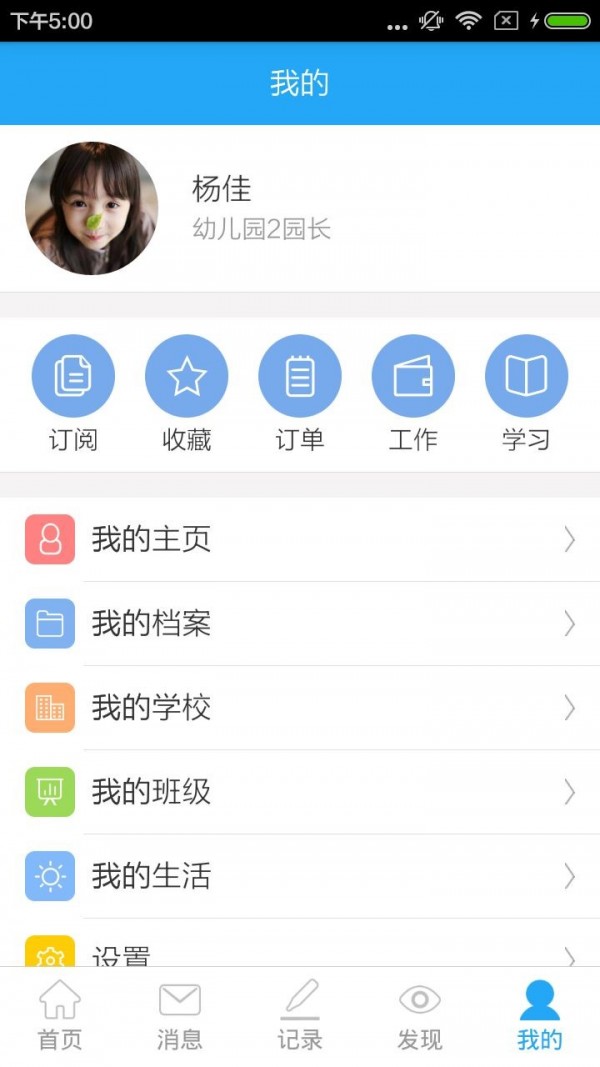Image resolution: width=600 pixels, height=1067 pixels.
Task: Switch to the 发现 tab
Action: click(x=420, y=1015)
